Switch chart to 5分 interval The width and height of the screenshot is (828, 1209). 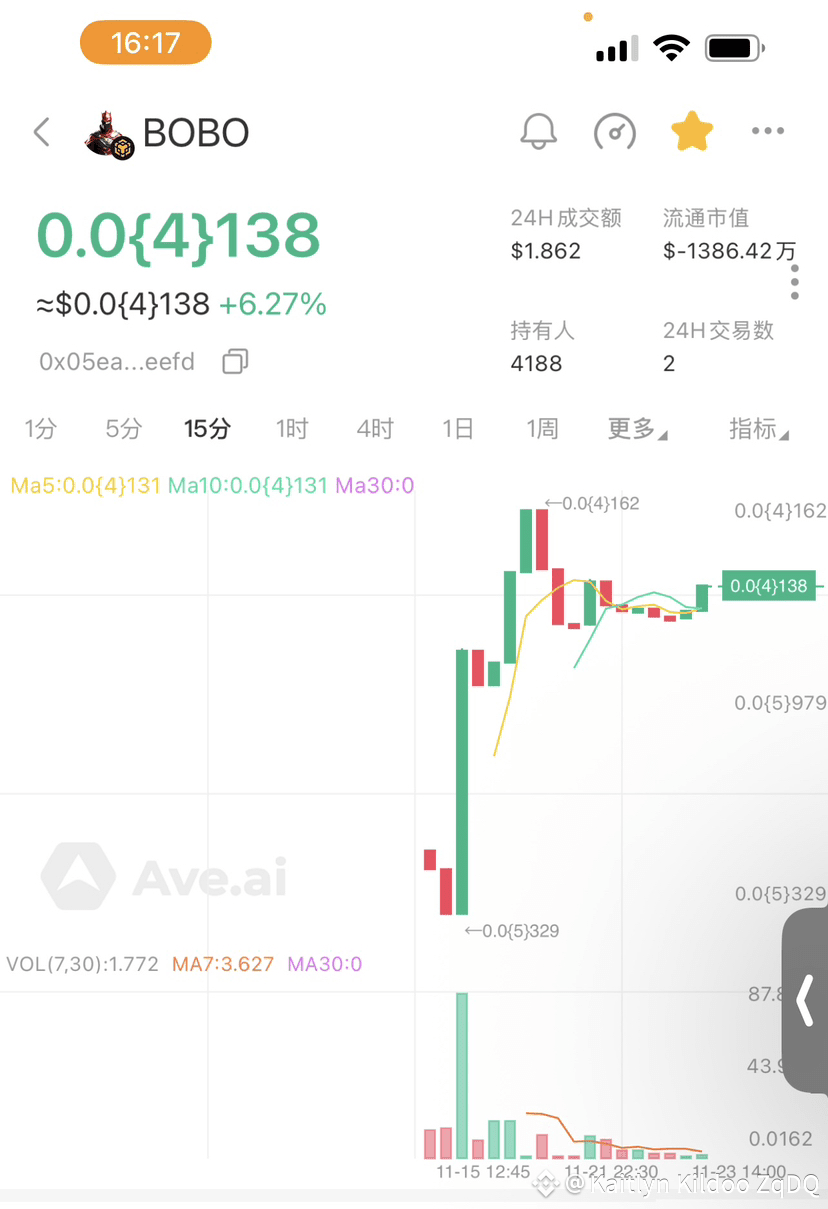[x=124, y=429]
